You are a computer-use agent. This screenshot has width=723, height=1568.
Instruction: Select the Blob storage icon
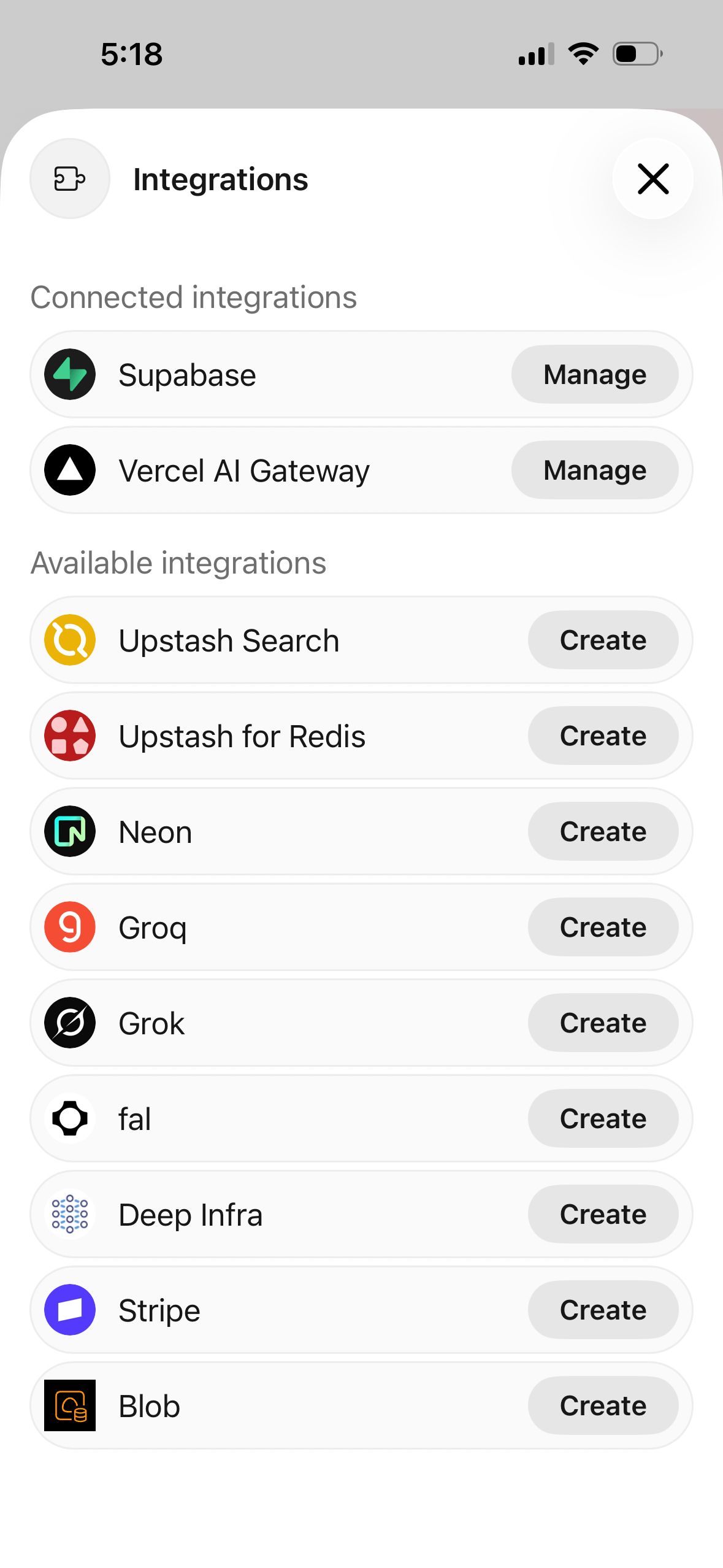[x=69, y=1405]
